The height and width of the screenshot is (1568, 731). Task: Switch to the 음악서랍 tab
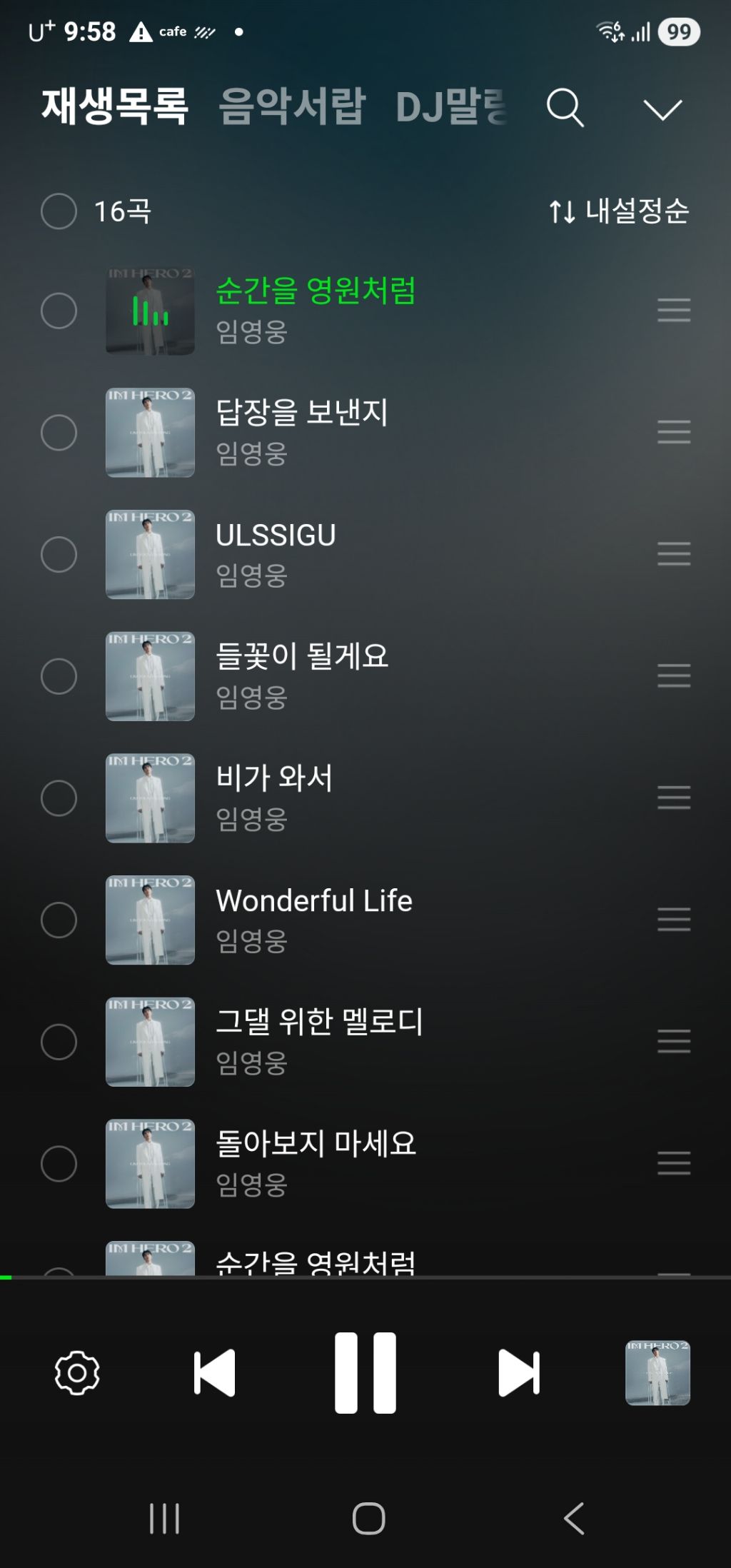point(292,106)
